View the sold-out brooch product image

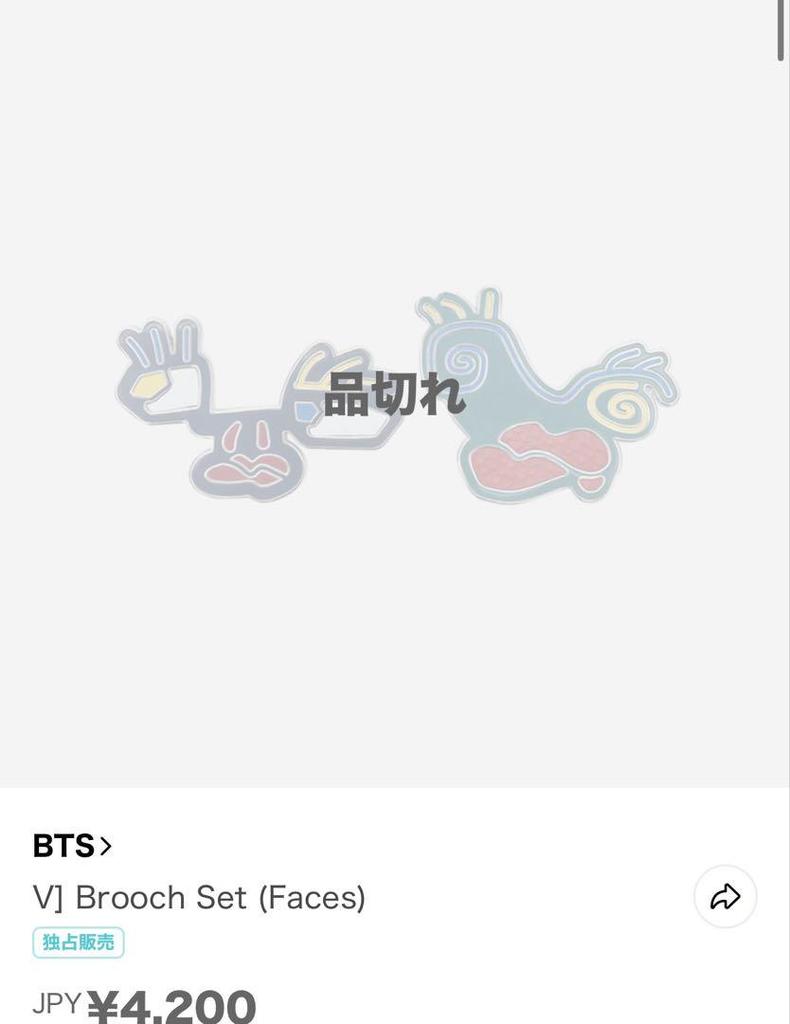tap(395, 394)
